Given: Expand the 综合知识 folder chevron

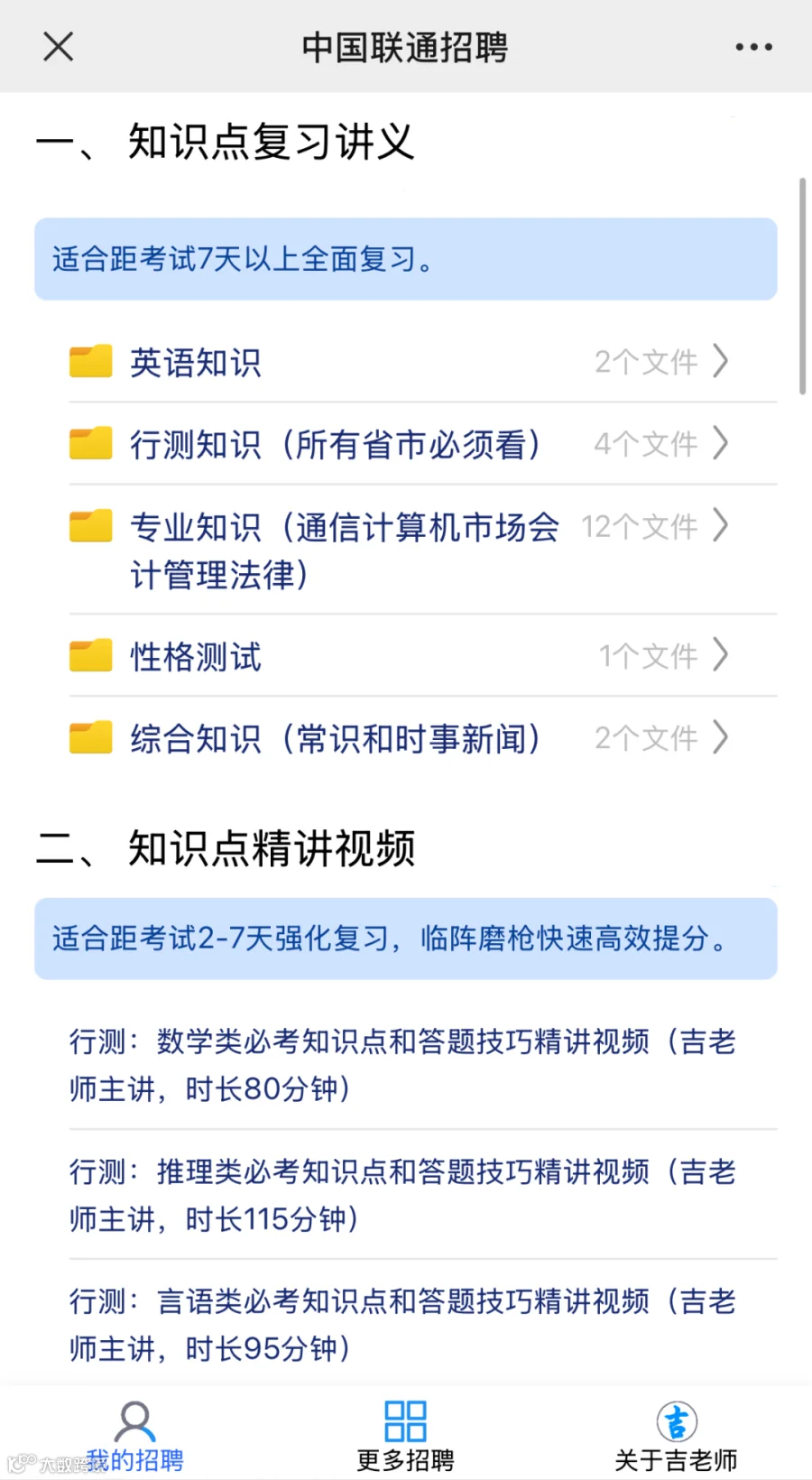Looking at the screenshot, I should (720, 738).
